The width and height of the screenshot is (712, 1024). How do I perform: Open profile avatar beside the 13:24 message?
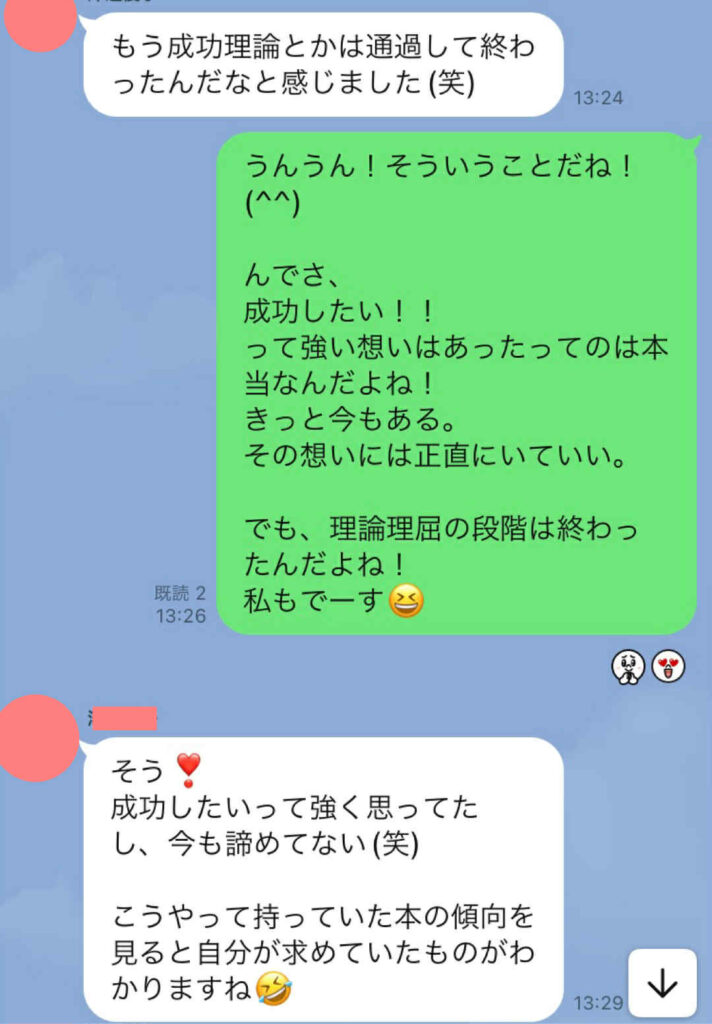[x=40, y=22]
